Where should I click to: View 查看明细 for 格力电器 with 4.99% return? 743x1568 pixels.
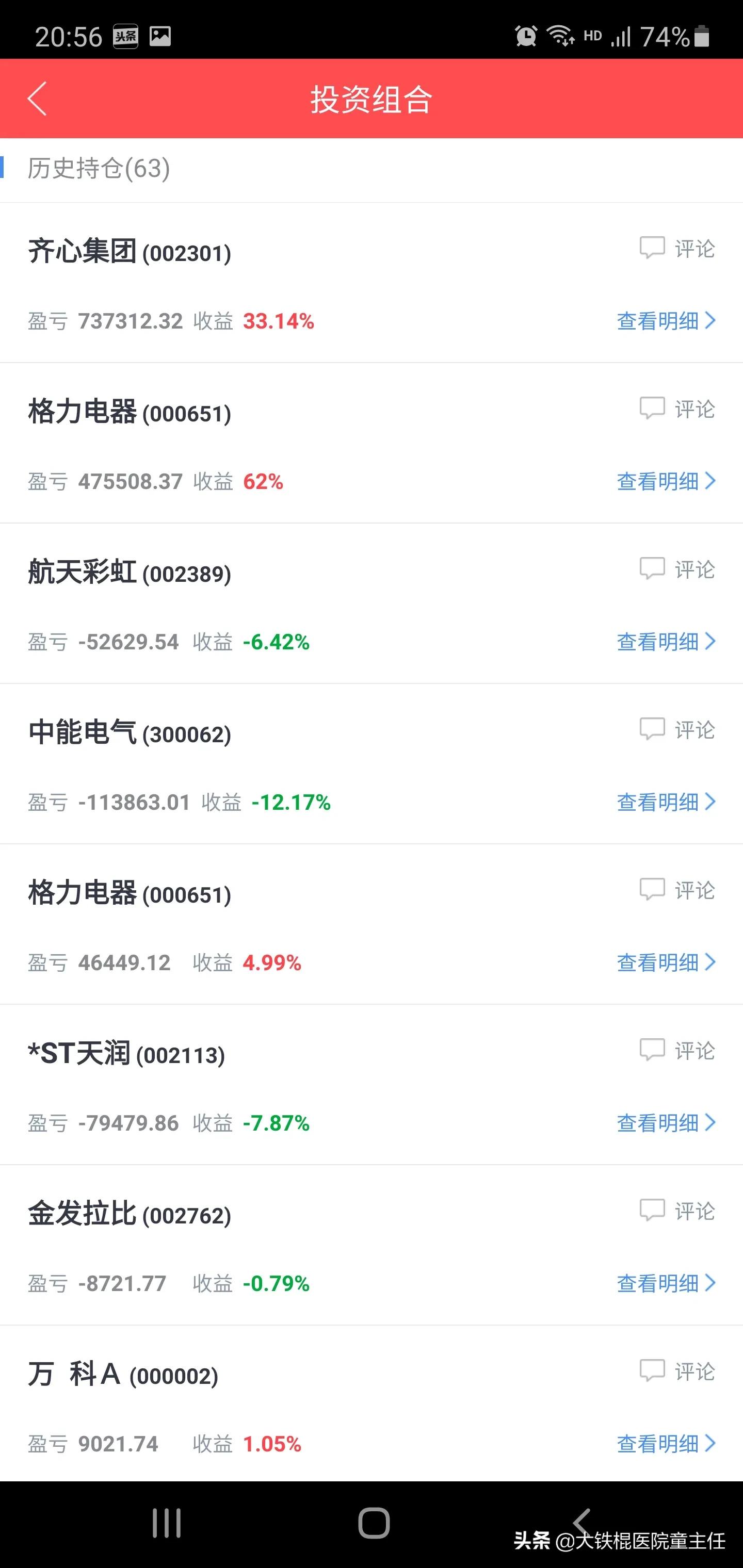[666, 962]
